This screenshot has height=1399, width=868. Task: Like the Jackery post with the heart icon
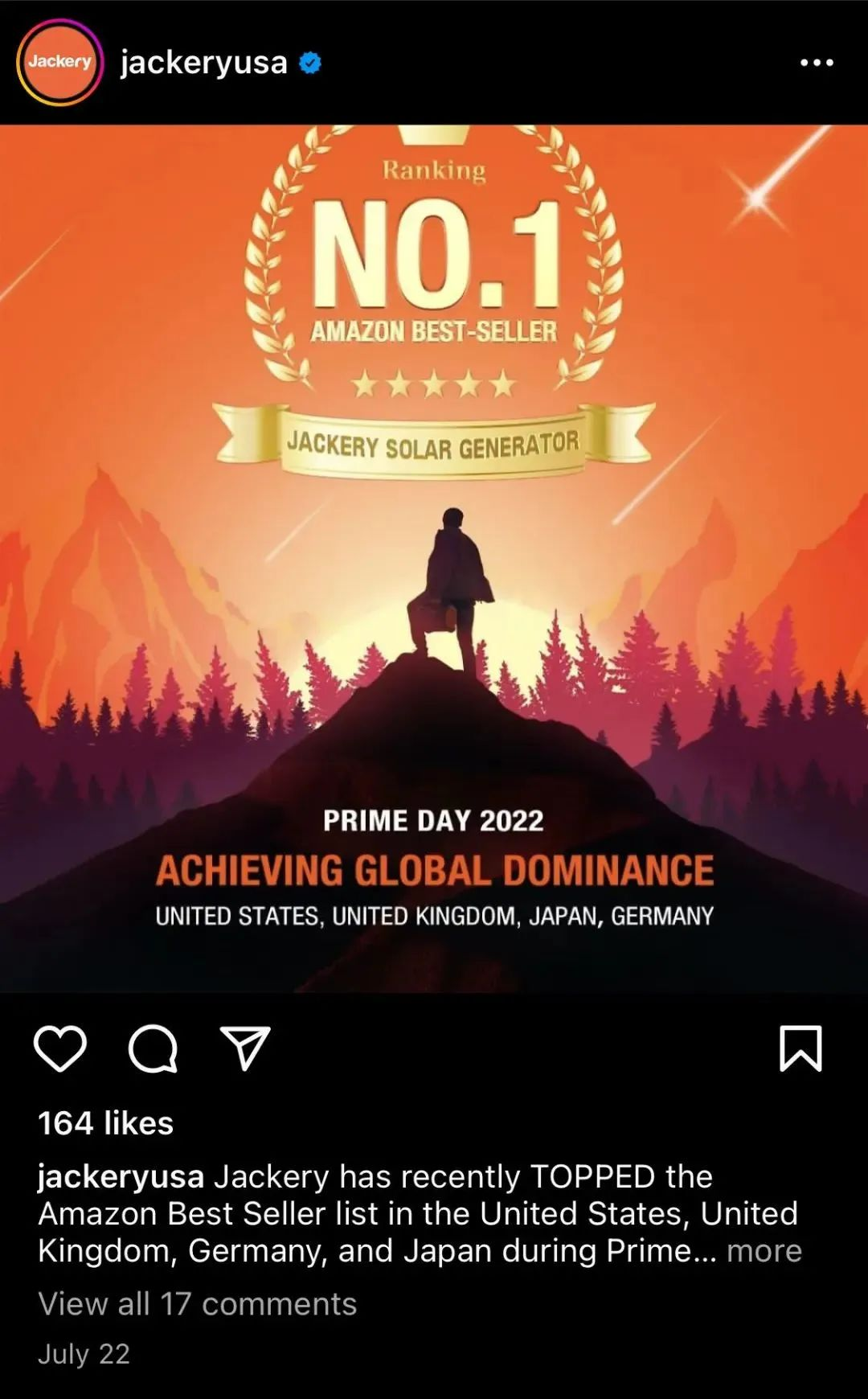60,1048
